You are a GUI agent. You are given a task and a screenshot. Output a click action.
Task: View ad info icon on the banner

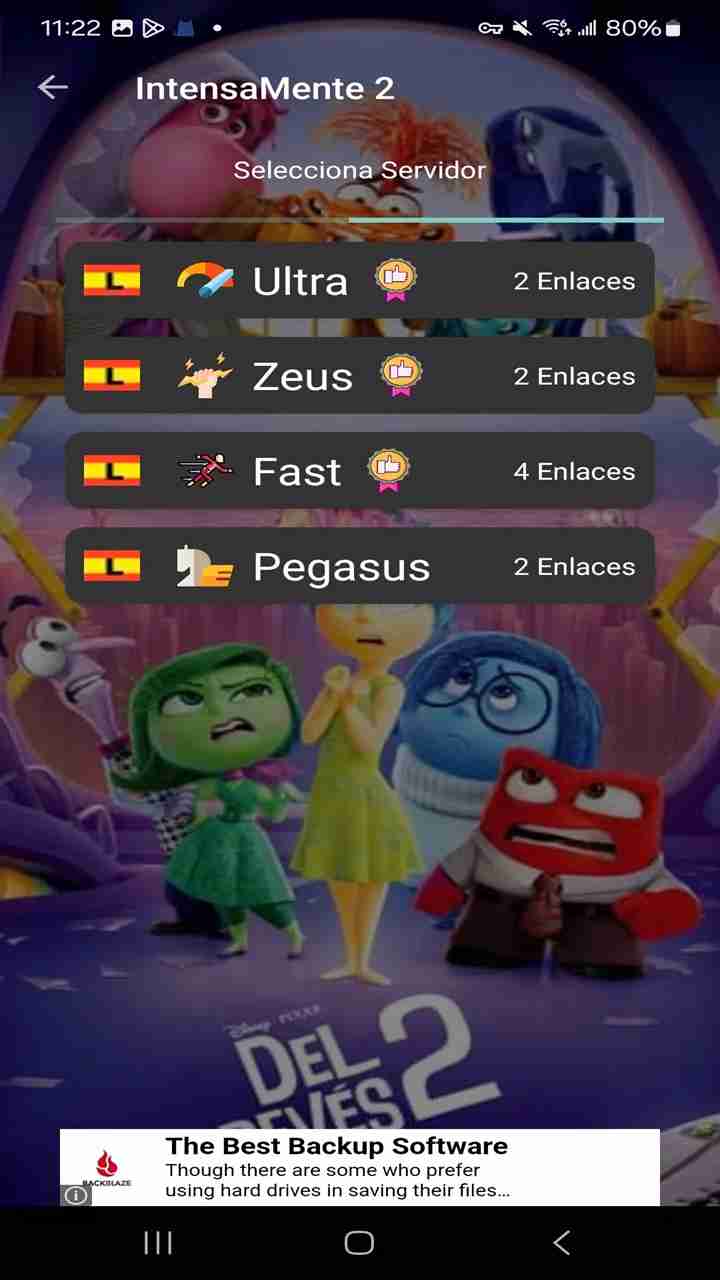[x=76, y=1195]
